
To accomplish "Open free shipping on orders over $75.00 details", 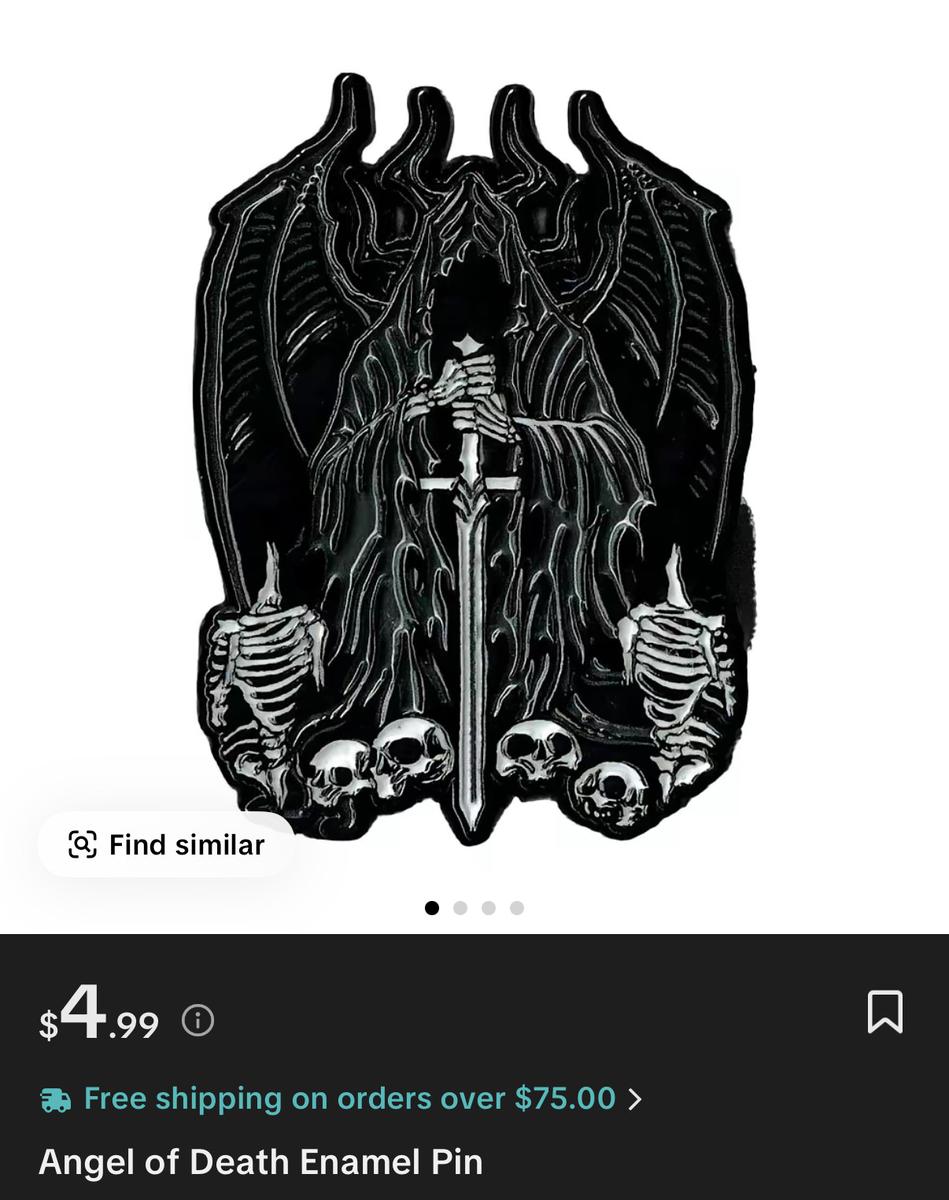I will pyautogui.click(x=340, y=1099).
